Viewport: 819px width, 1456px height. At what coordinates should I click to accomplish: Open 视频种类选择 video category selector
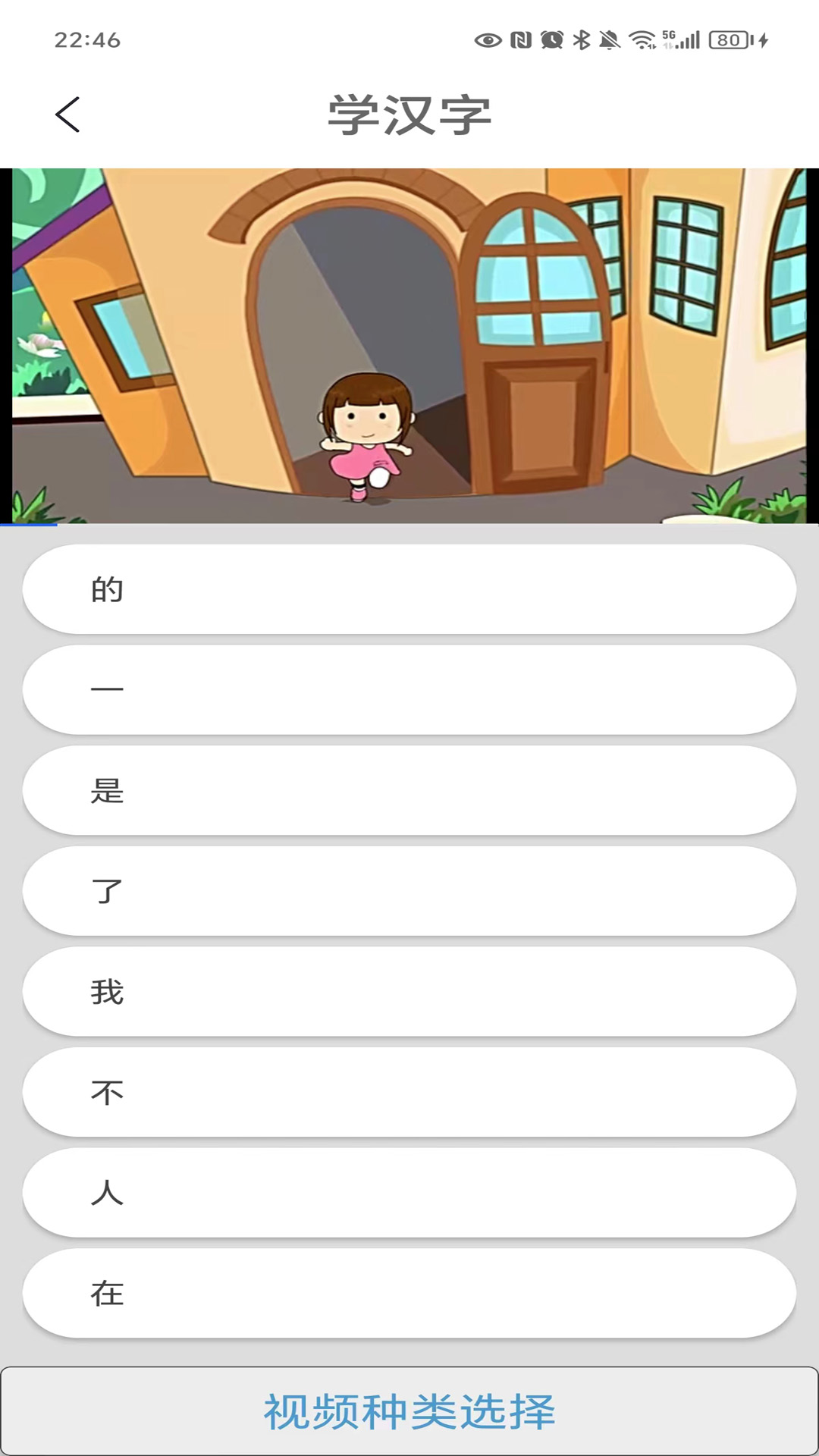[x=409, y=1411]
